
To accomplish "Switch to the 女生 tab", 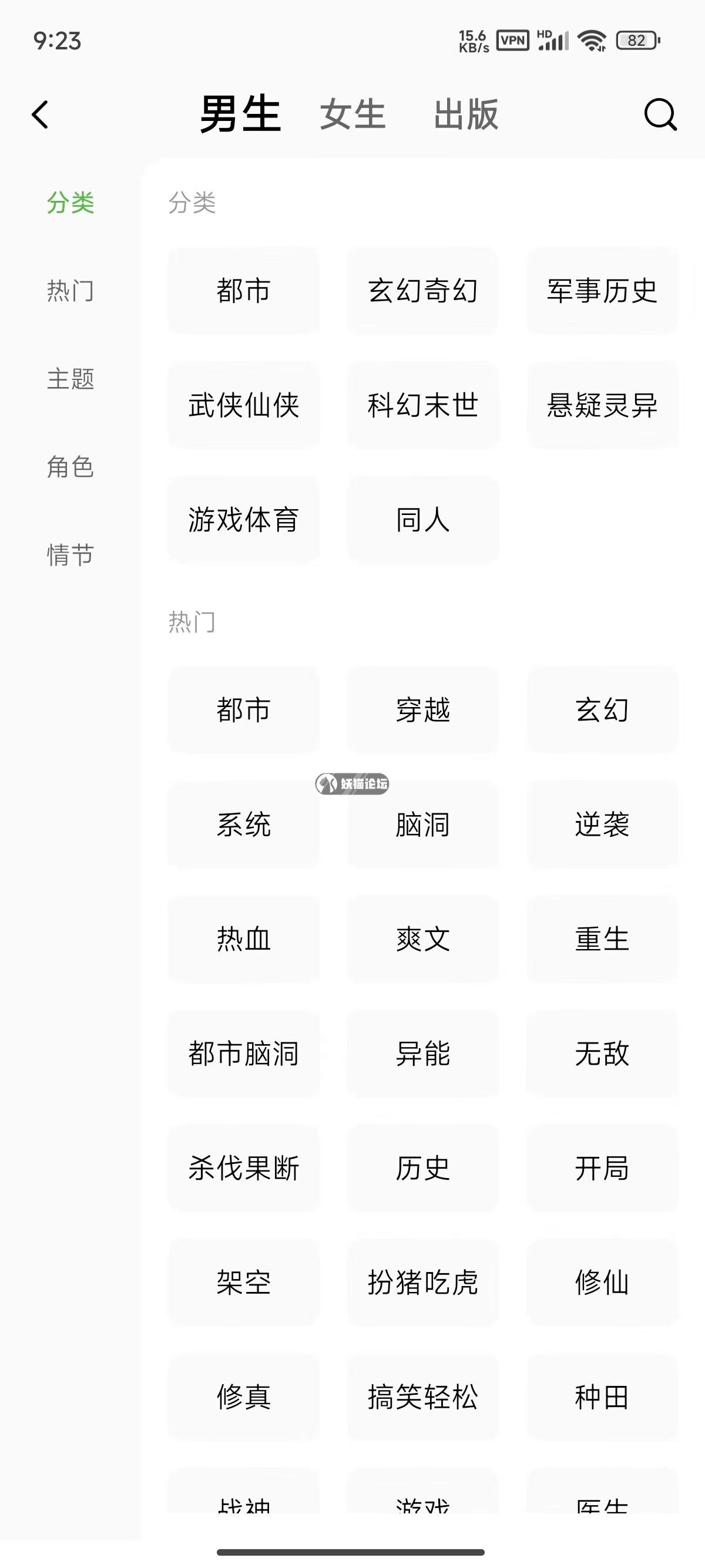I will [x=352, y=115].
